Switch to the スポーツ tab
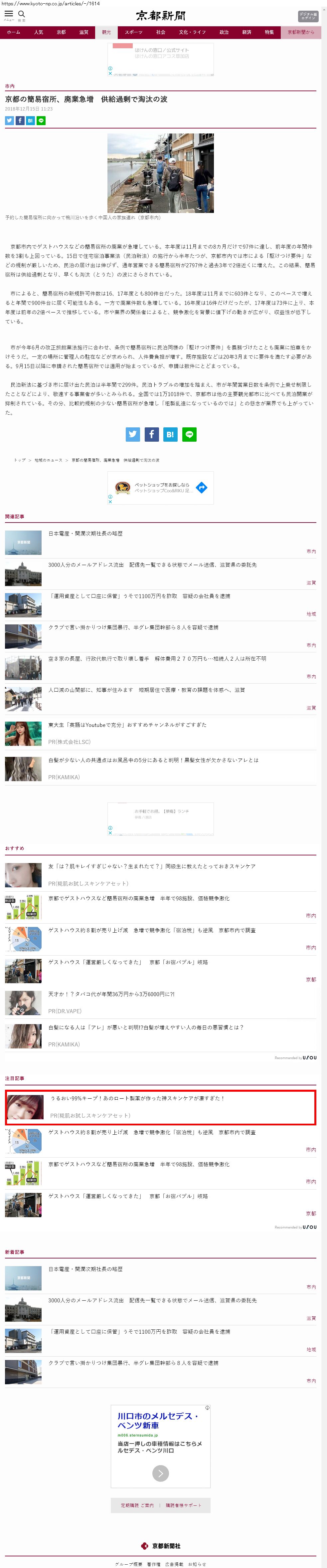 click(x=133, y=32)
